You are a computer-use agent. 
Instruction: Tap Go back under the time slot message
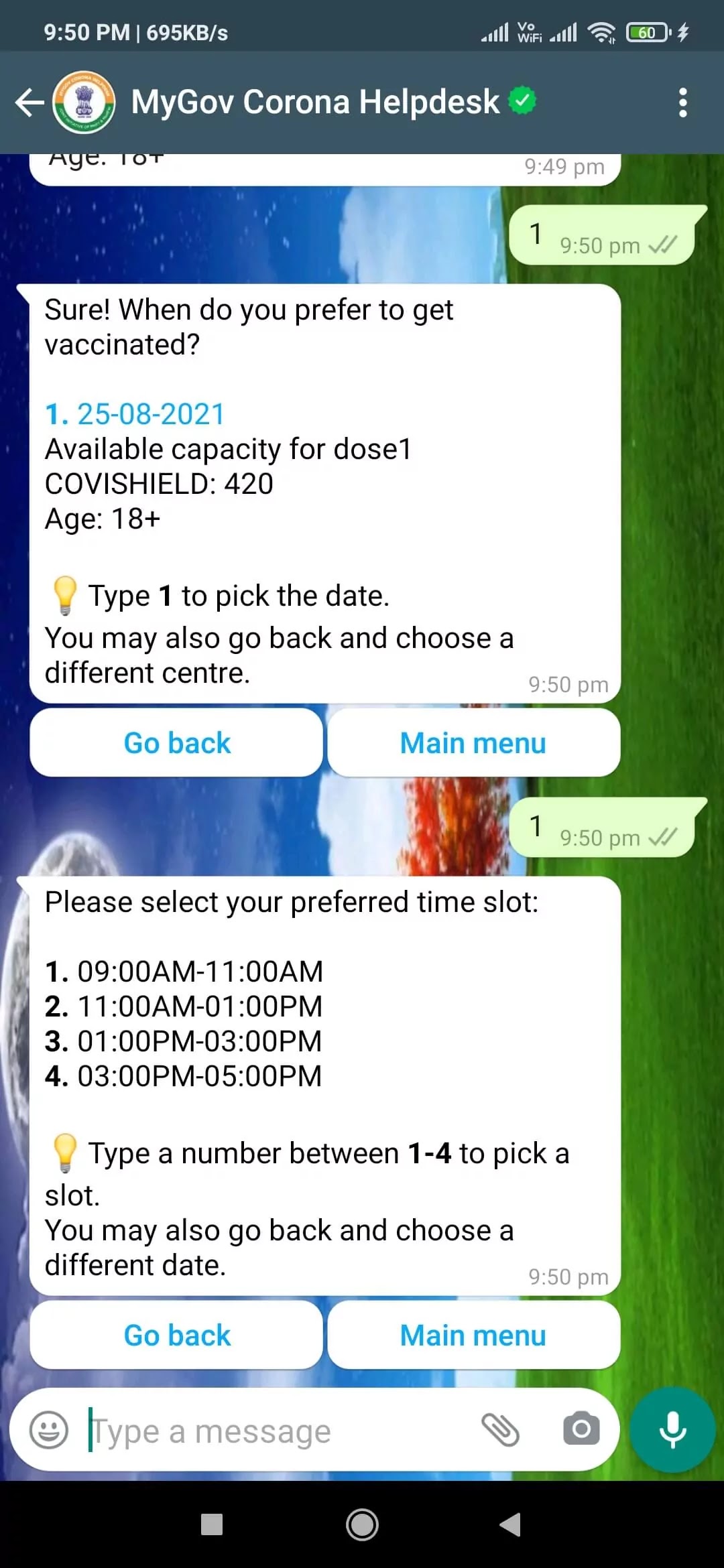(x=177, y=1335)
